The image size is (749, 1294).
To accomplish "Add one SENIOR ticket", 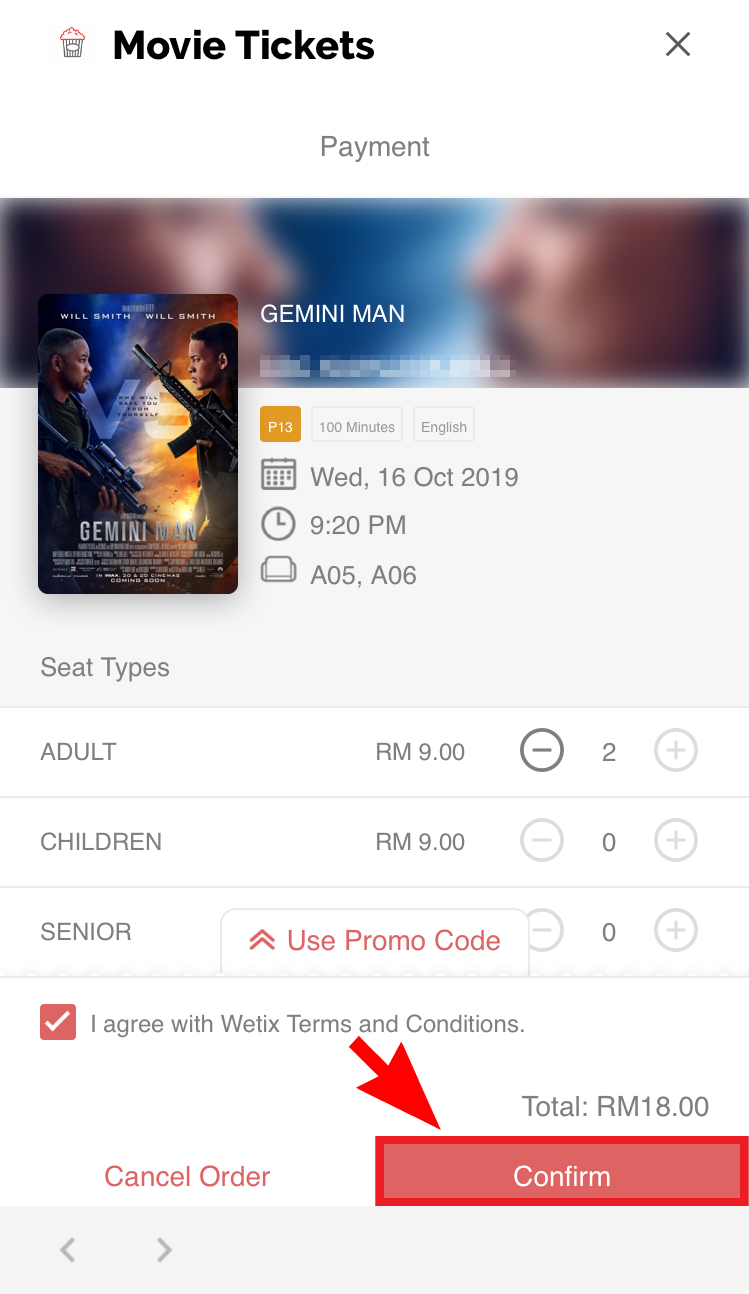I will coord(676,931).
